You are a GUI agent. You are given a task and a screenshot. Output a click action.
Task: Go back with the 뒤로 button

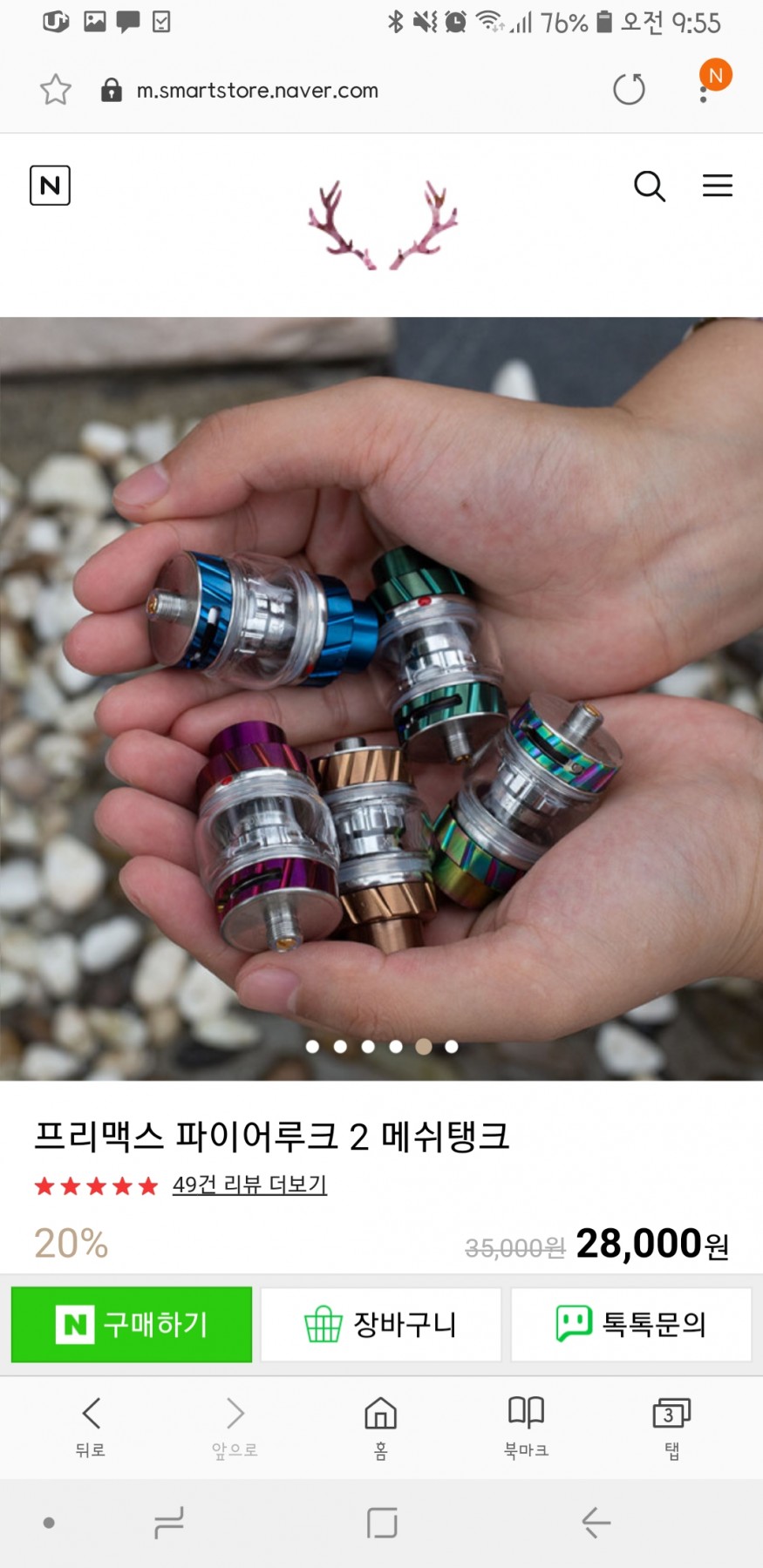pyautogui.click(x=91, y=1426)
